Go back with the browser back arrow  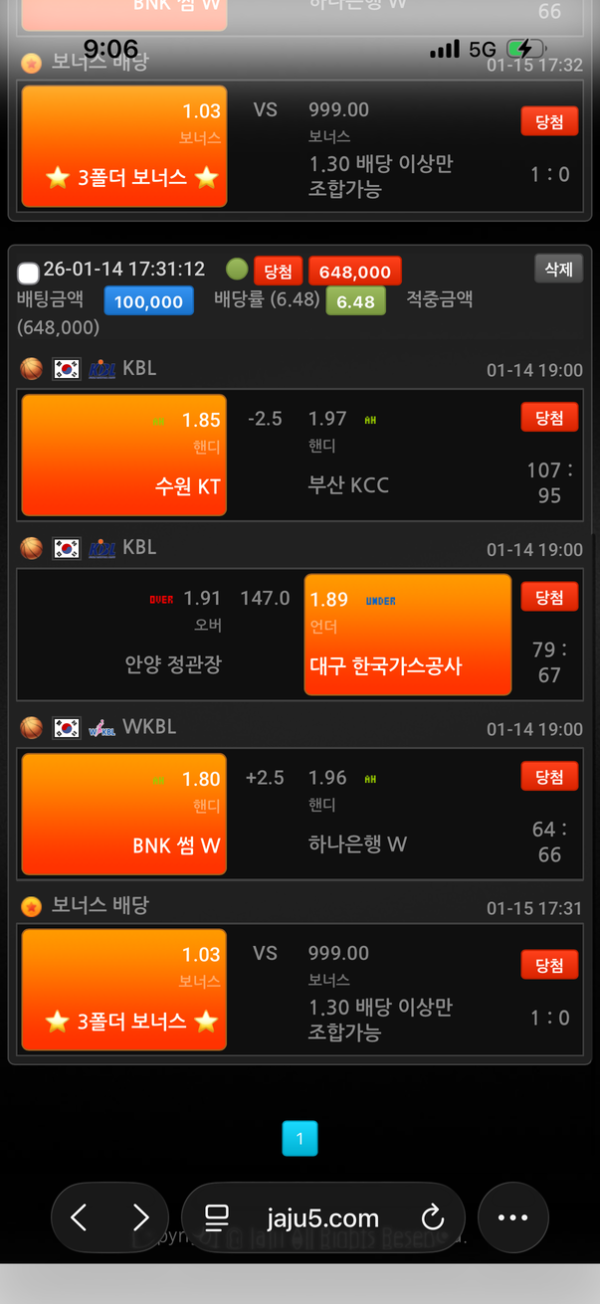(79, 1217)
